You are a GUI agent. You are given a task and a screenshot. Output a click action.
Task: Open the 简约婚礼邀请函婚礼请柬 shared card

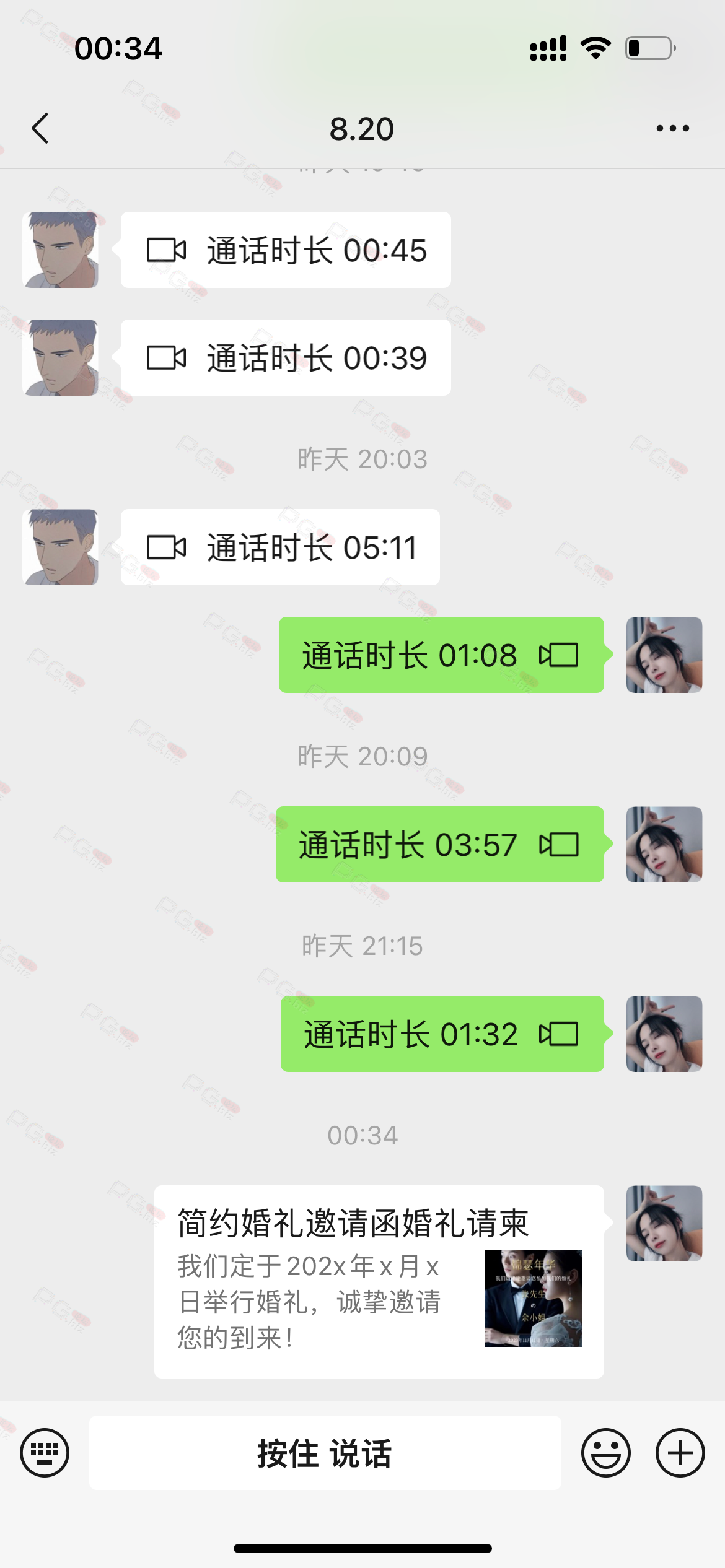point(379,1281)
